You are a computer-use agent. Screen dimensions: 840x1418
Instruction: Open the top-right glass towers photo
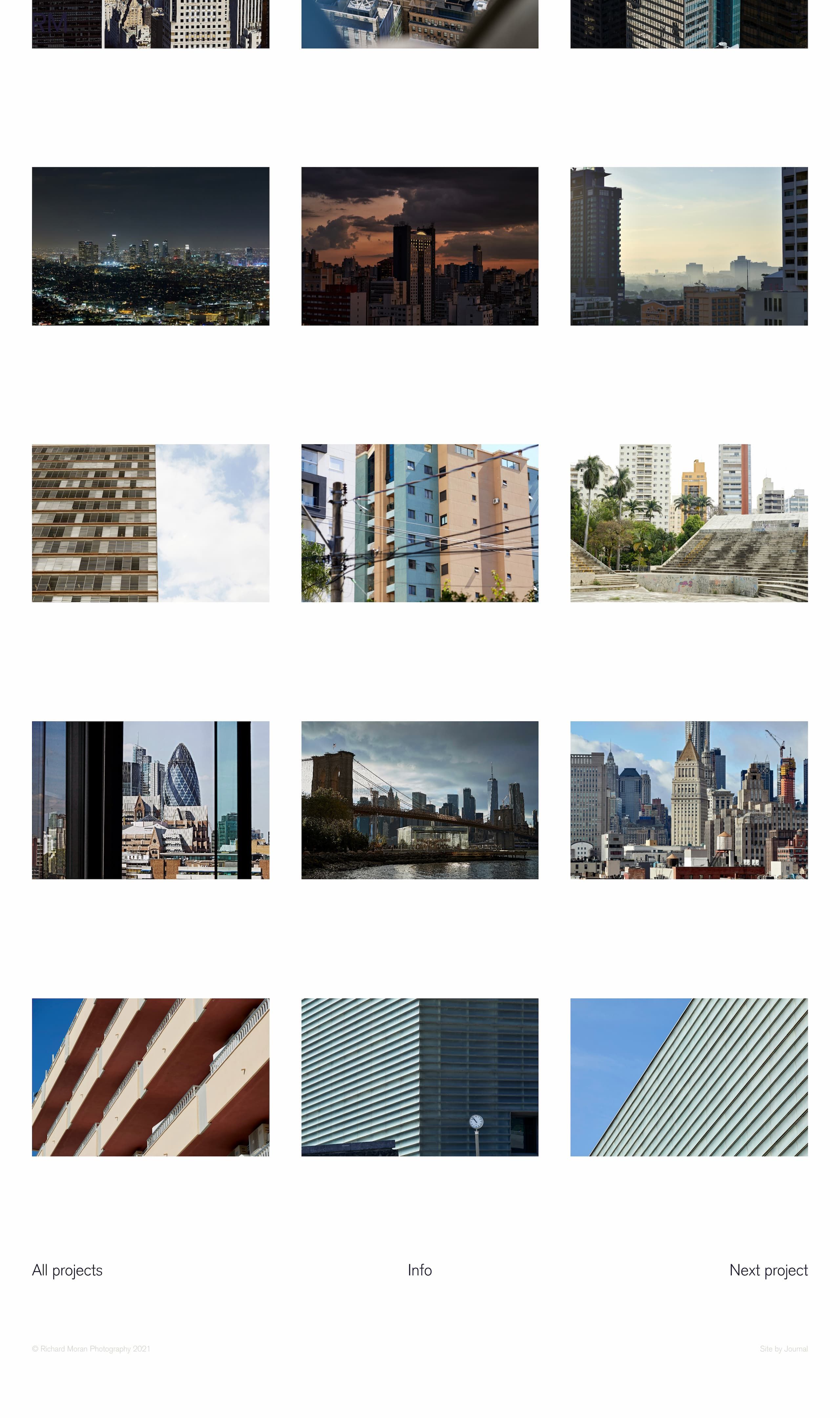click(689, 24)
